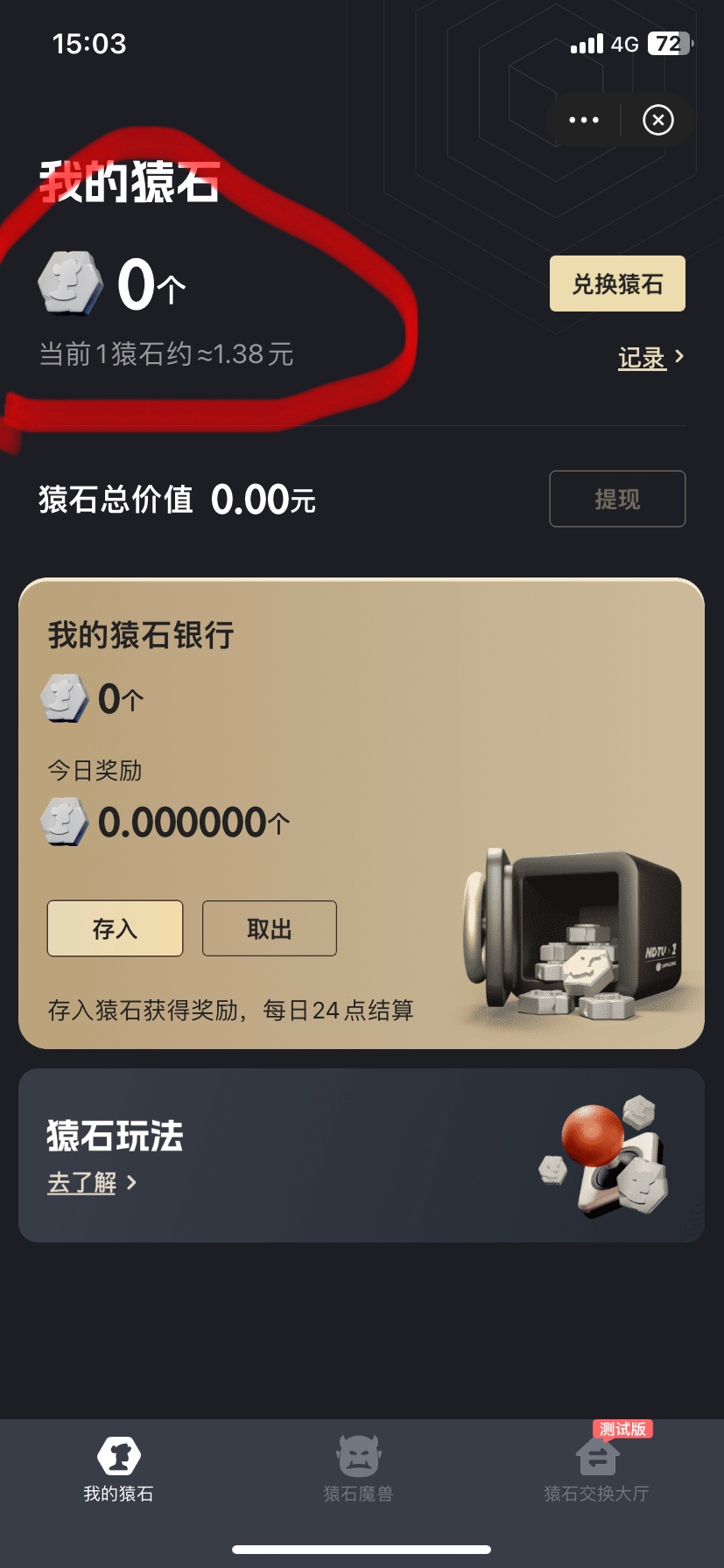Open the mini program three-dot menu

[584, 120]
